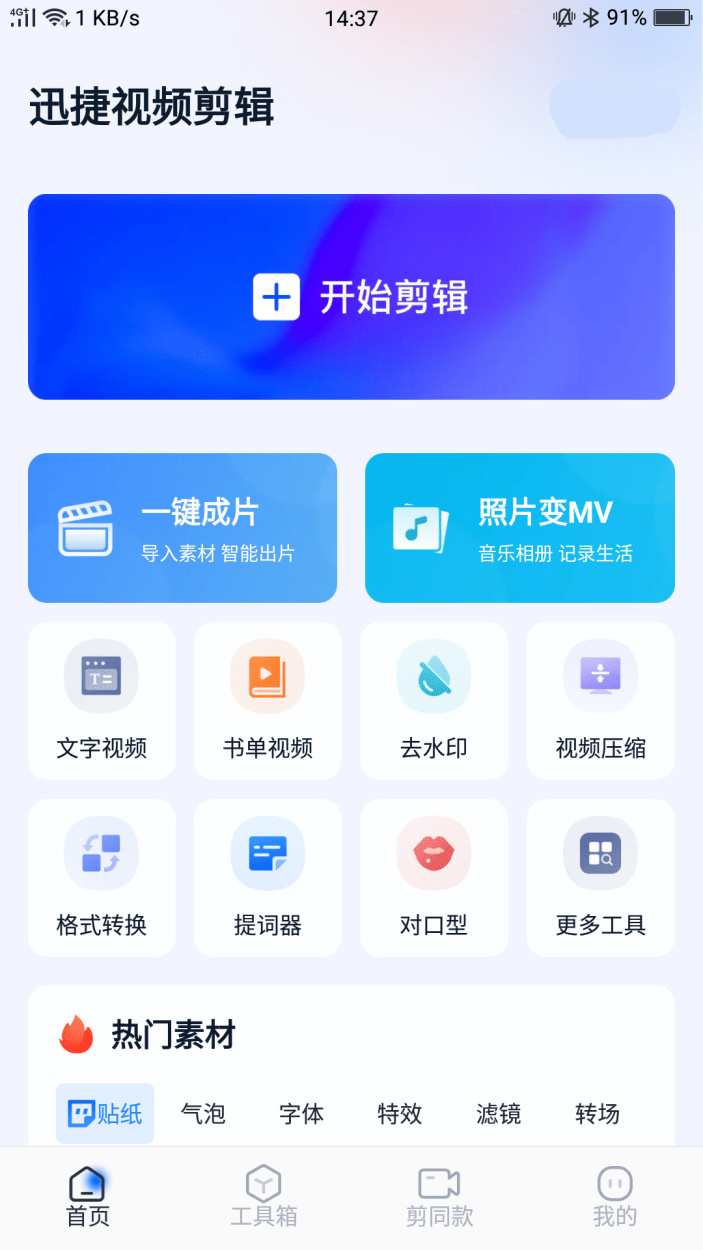The height and width of the screenshot is (1250, 703).
Task: Switch to the 剪同款 tab
Action: (x=439, y=1197)
